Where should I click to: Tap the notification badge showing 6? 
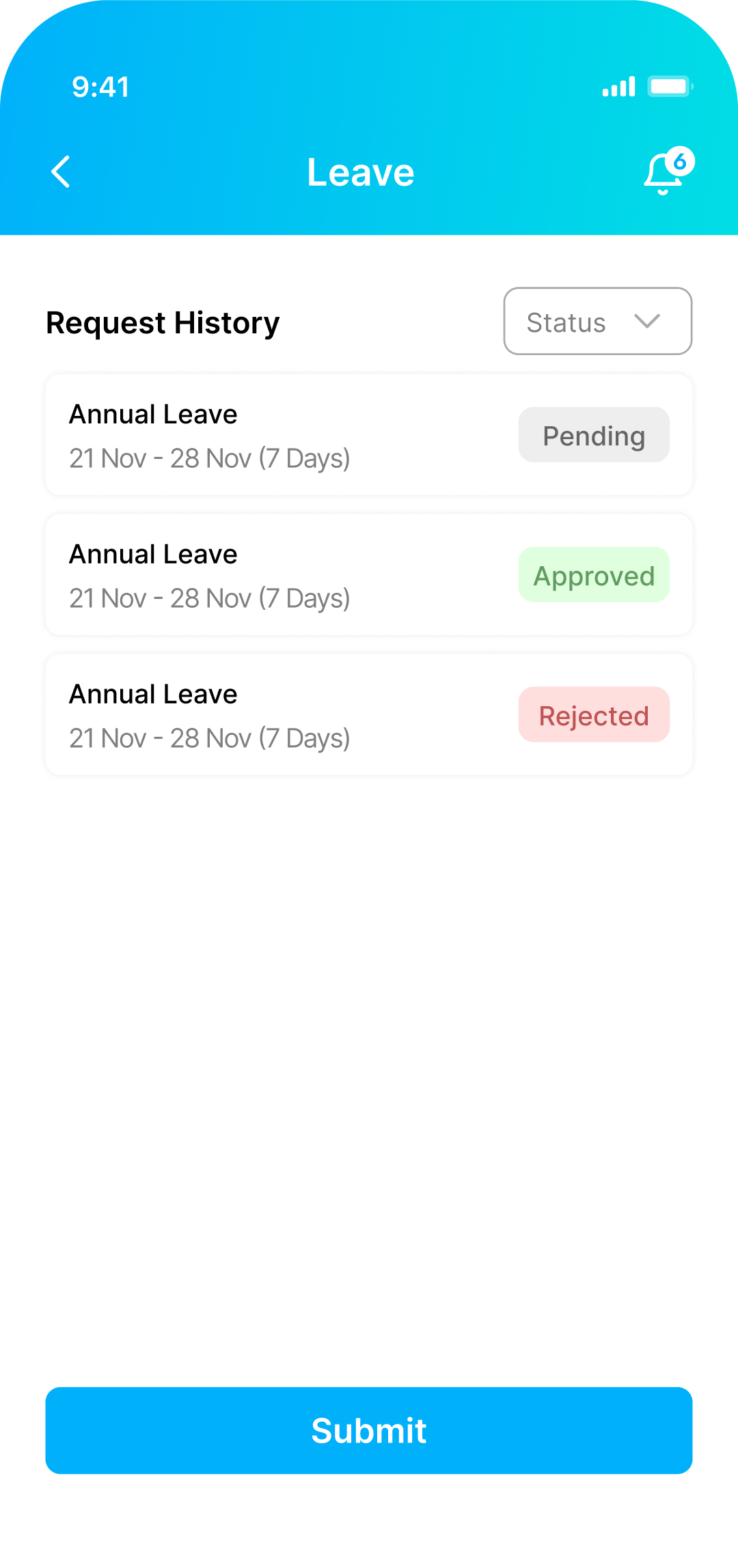680,161
